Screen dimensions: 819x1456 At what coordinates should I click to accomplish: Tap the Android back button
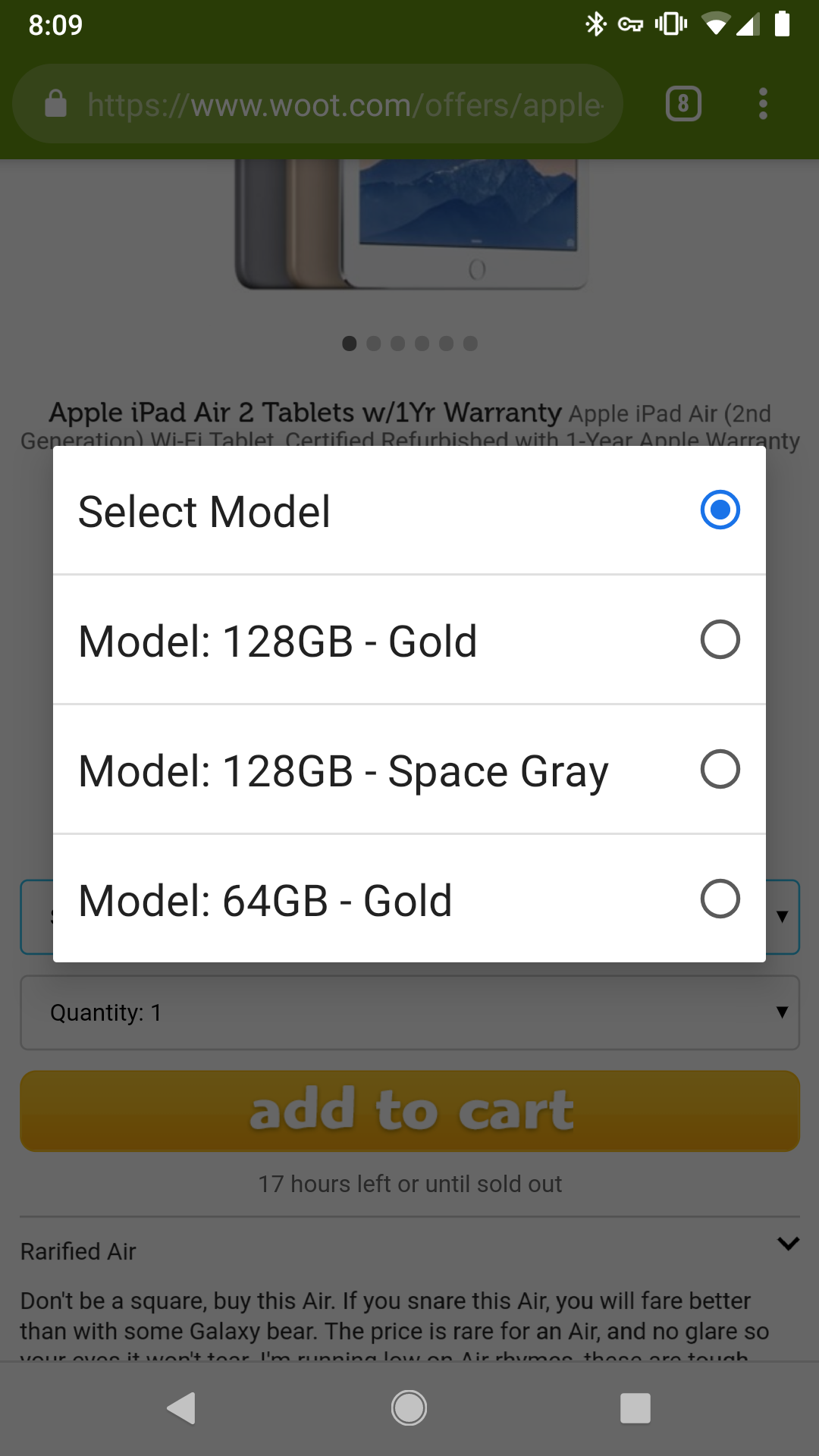pyautogui.click(x=182, y=1408)
